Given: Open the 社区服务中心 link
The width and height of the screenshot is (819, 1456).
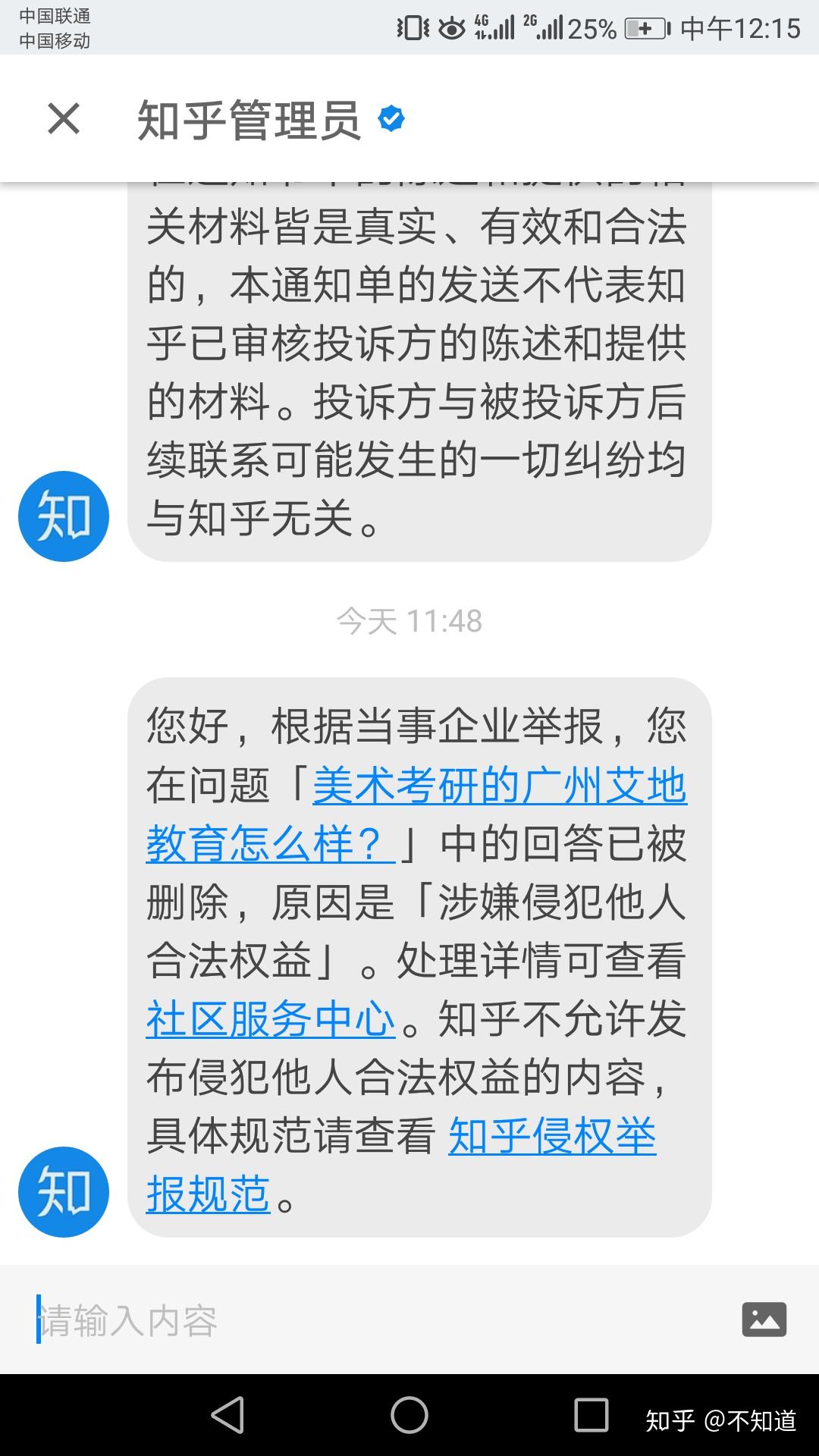Looking at the screenshot, I should (x=271, y=1020).
